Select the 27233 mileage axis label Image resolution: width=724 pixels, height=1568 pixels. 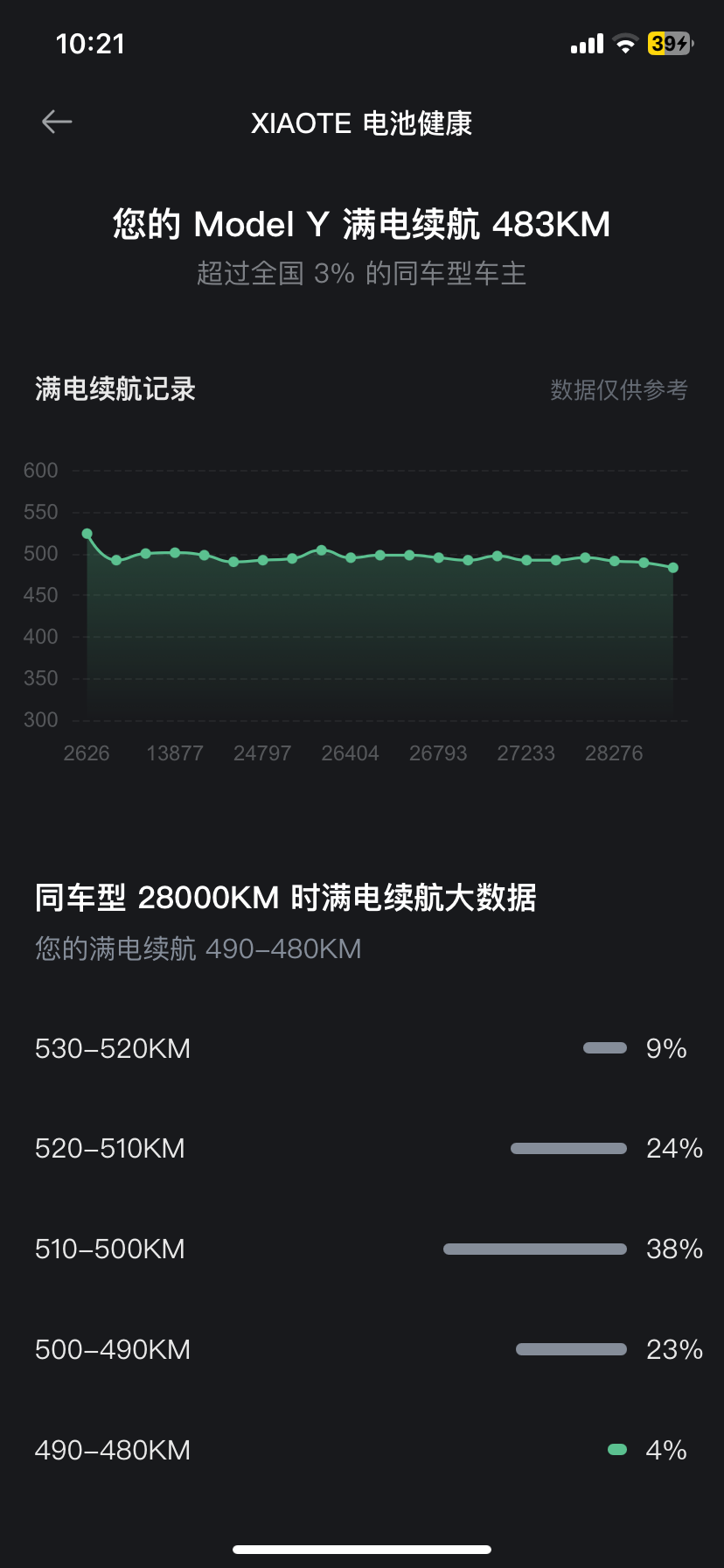(526, 752)
